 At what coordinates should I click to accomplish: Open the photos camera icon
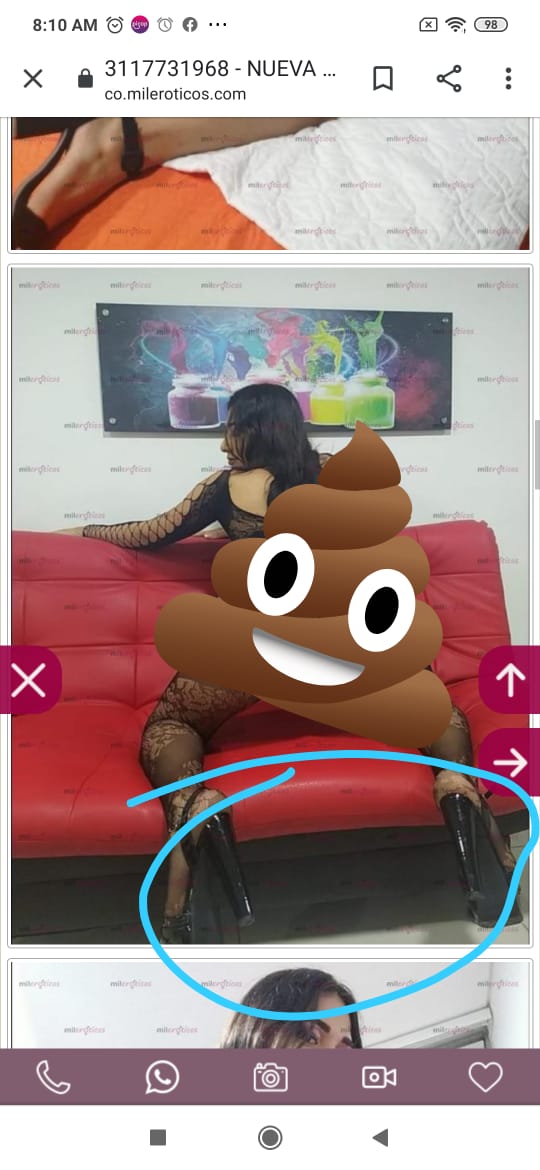270,1077
